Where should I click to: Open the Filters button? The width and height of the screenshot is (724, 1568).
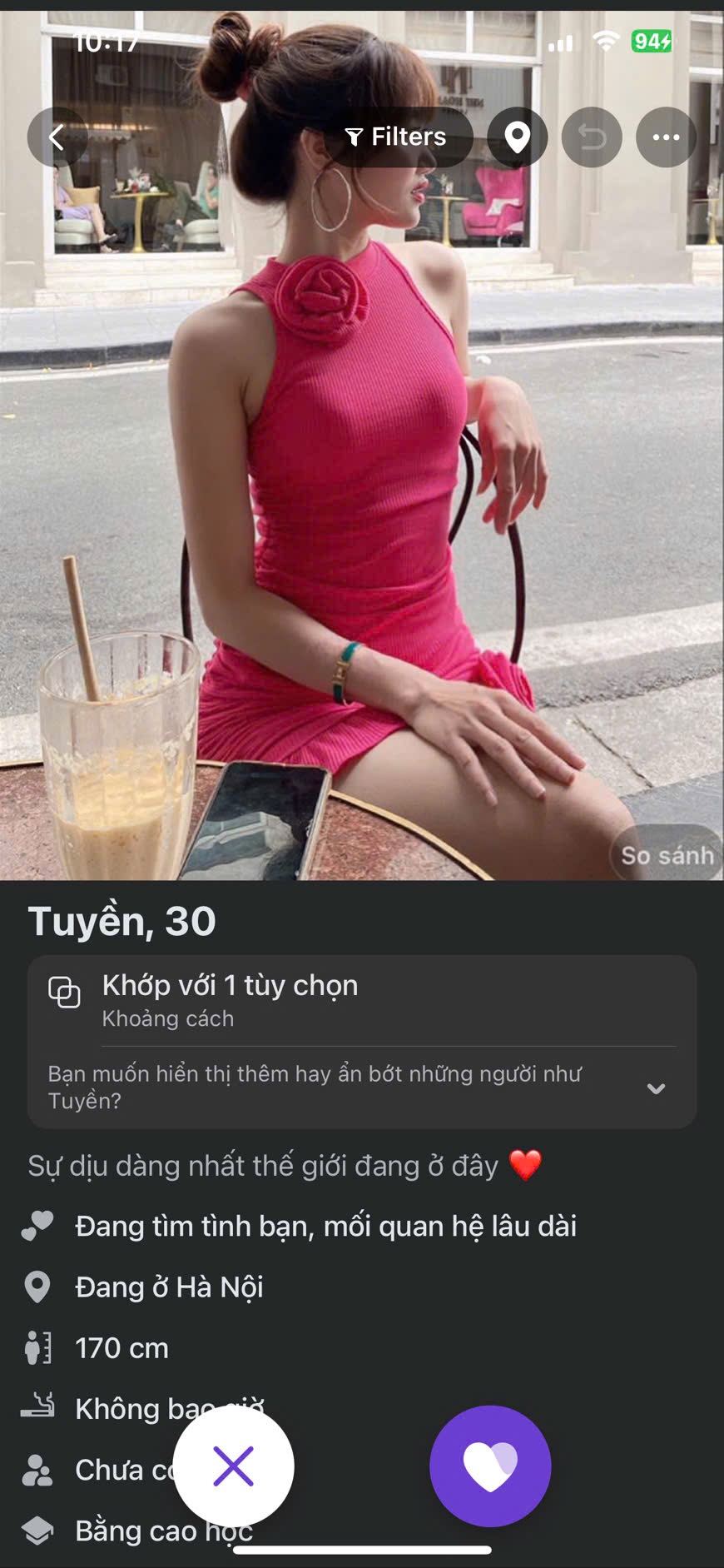pos(397,137)
